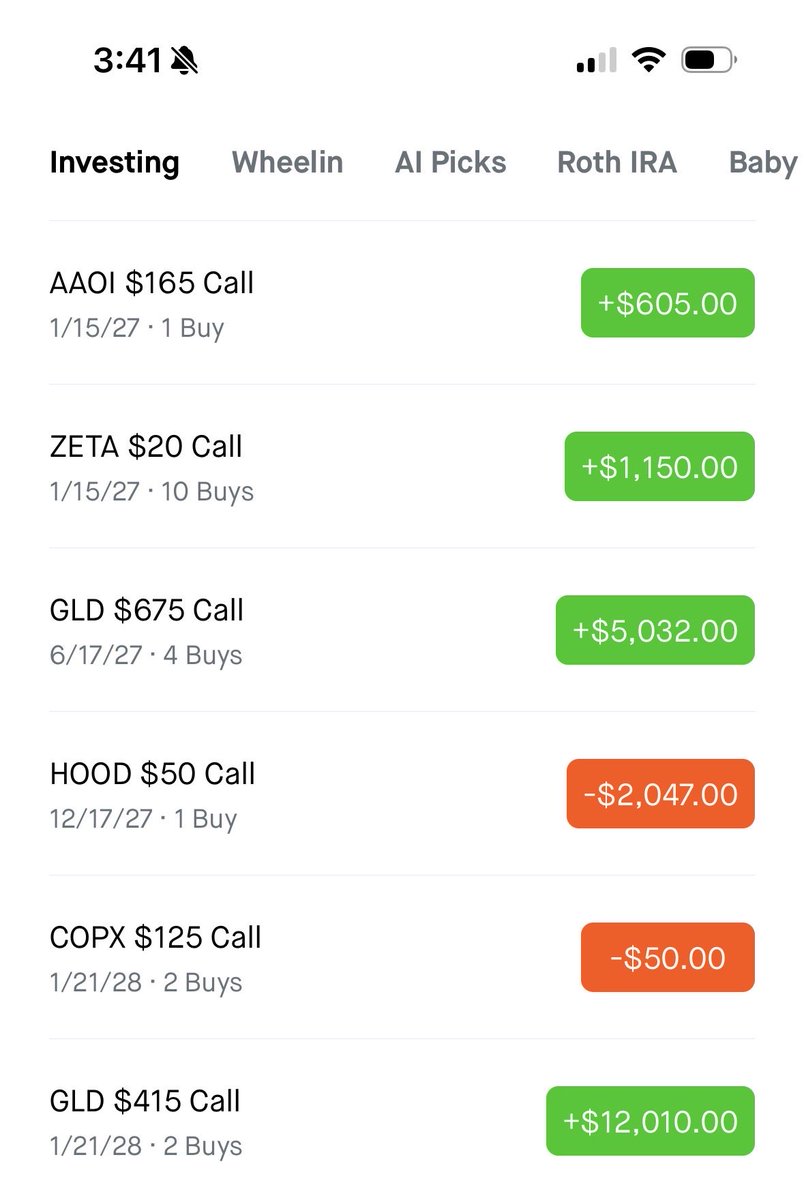The height and width of the screenshot is (1200, 804).
Task: Show details for HOOD $50 Call
Action: pyautogui.click(x=152, y=794)
